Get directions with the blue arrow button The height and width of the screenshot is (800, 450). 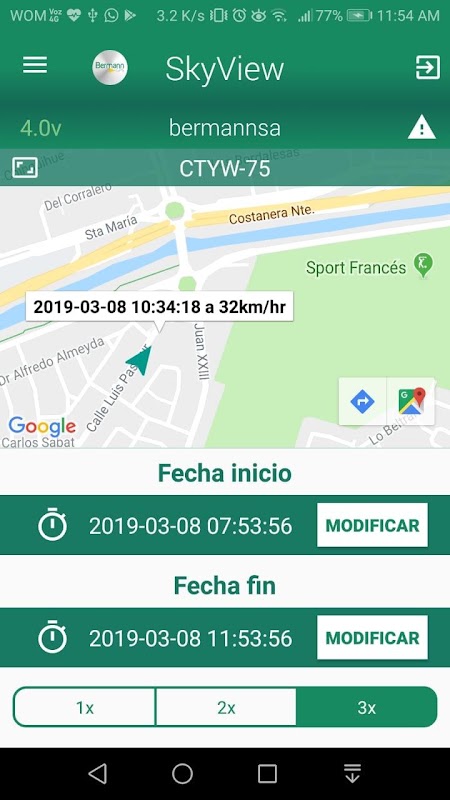point(362,402)
